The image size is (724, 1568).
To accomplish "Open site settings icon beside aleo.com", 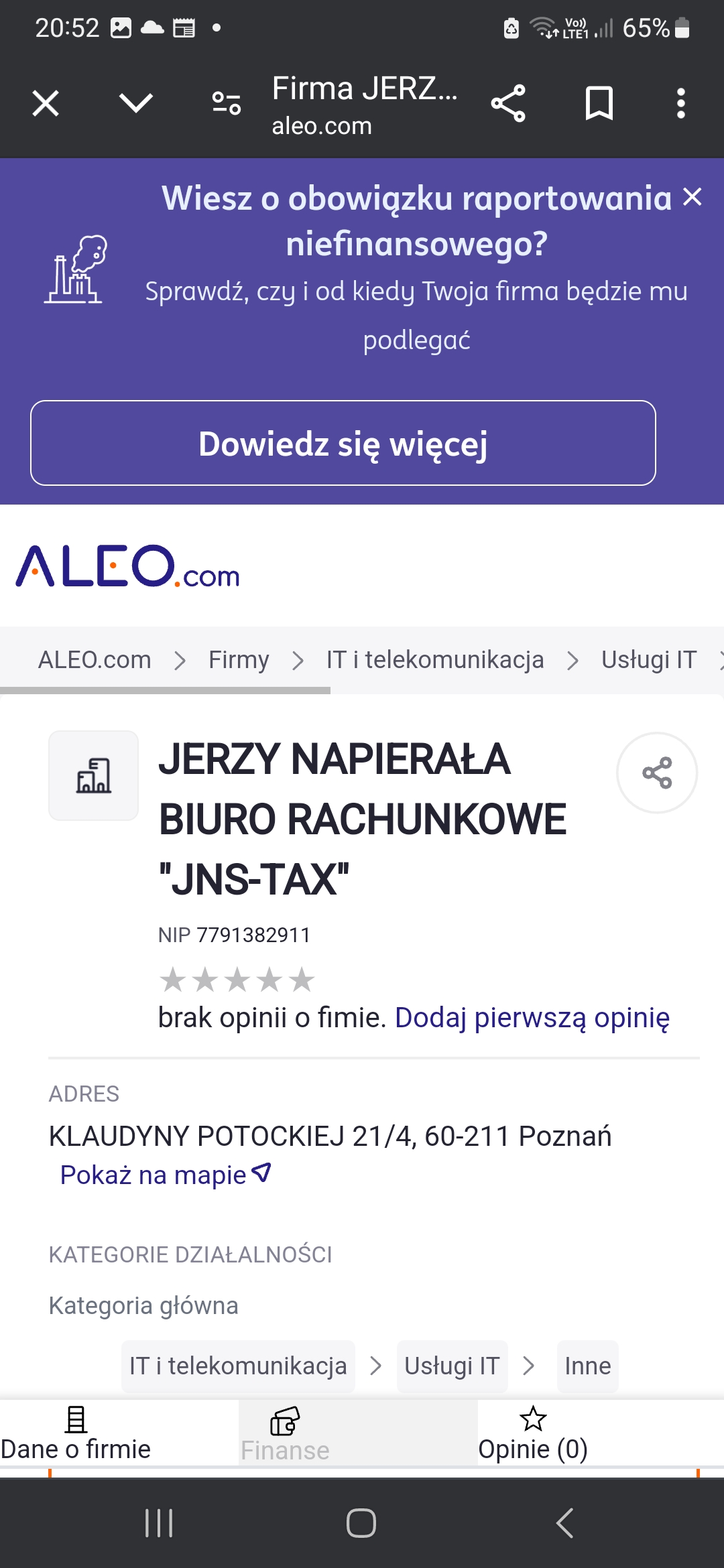I will tap(226, 104).
